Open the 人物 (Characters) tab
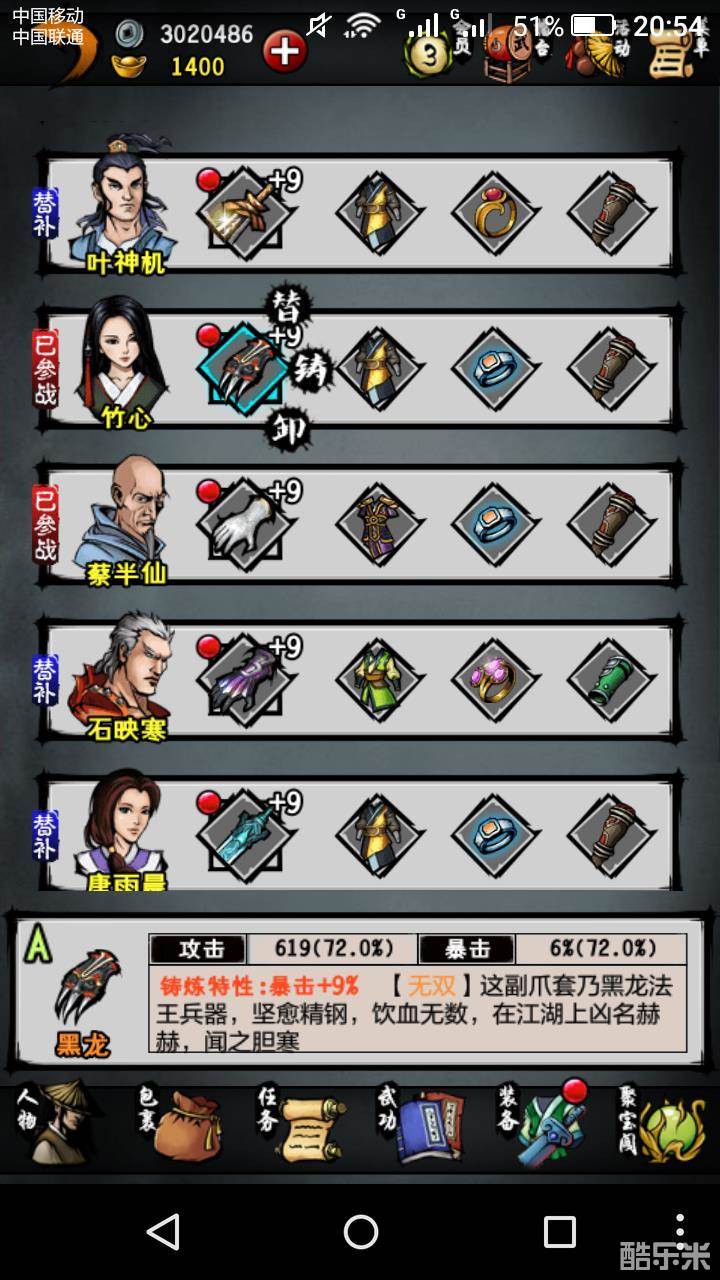720x1280 pixels. pos(57,1123)
